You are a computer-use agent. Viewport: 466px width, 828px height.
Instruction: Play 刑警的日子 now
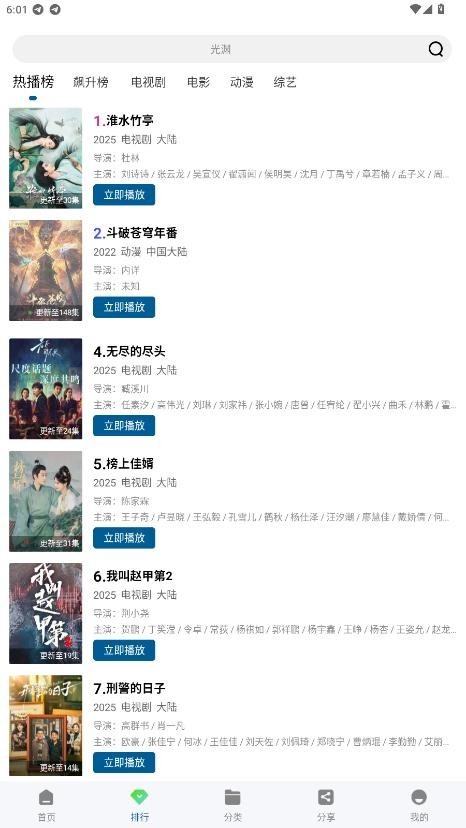(x=124, y=763)
